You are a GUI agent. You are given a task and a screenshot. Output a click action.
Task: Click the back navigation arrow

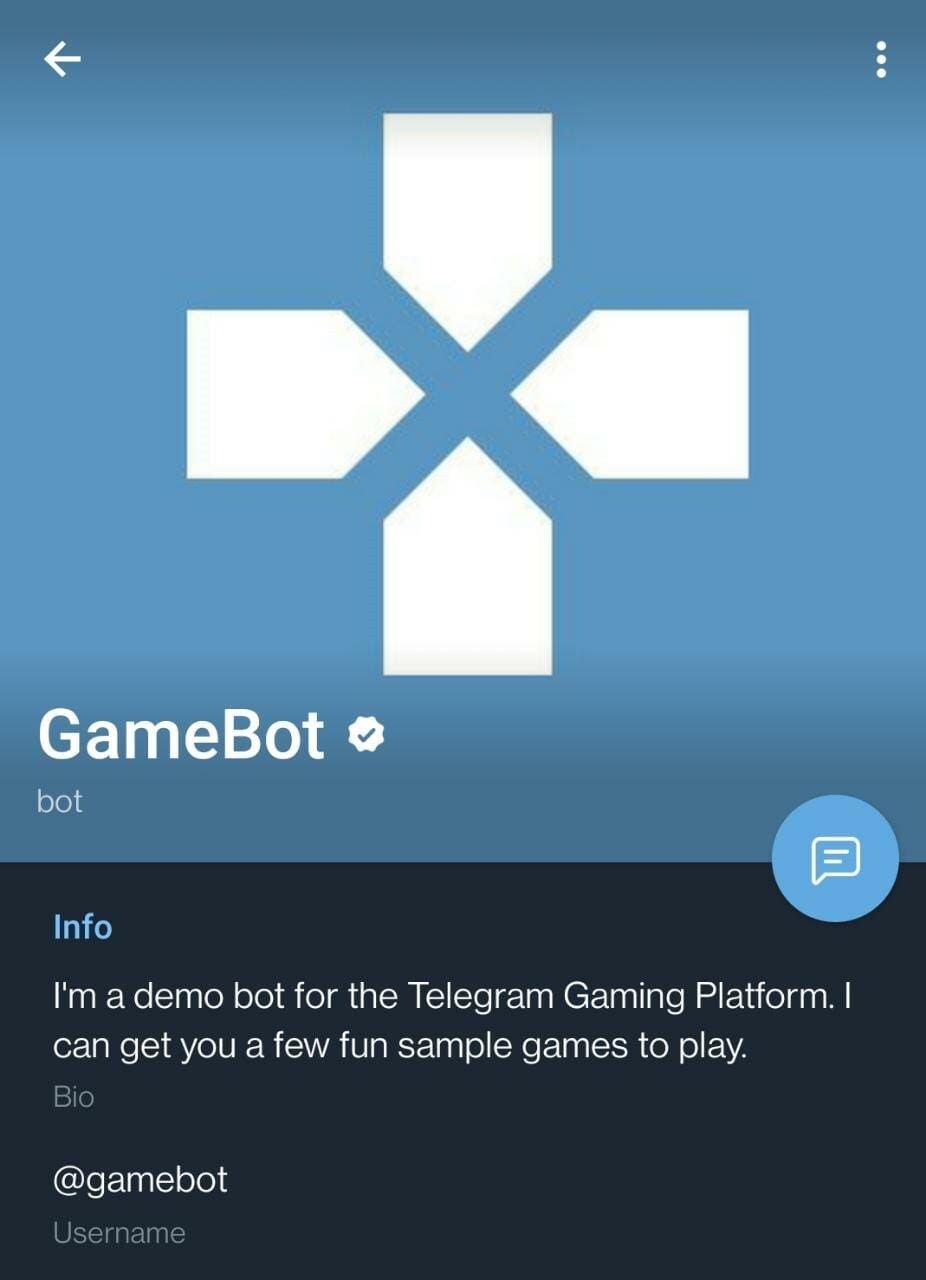pyautogui.click(x=64, y=59)
